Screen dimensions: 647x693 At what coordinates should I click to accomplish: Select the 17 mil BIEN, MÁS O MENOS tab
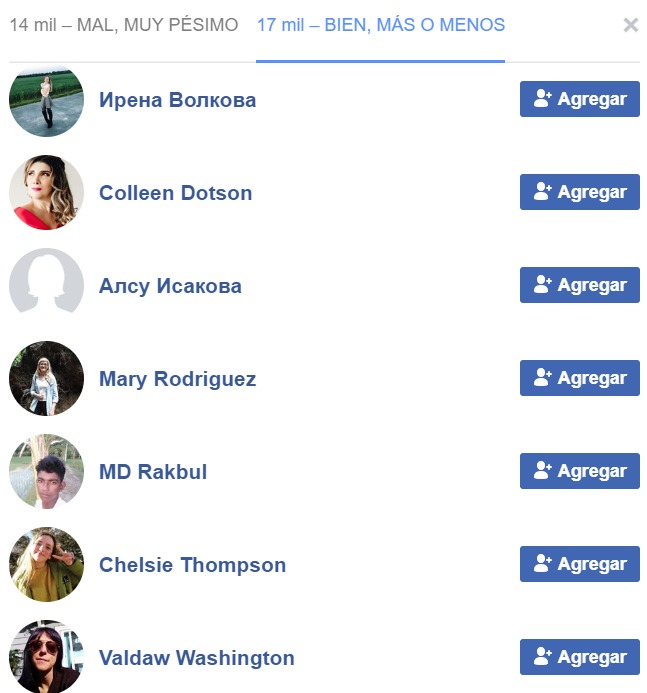(380, 25)
